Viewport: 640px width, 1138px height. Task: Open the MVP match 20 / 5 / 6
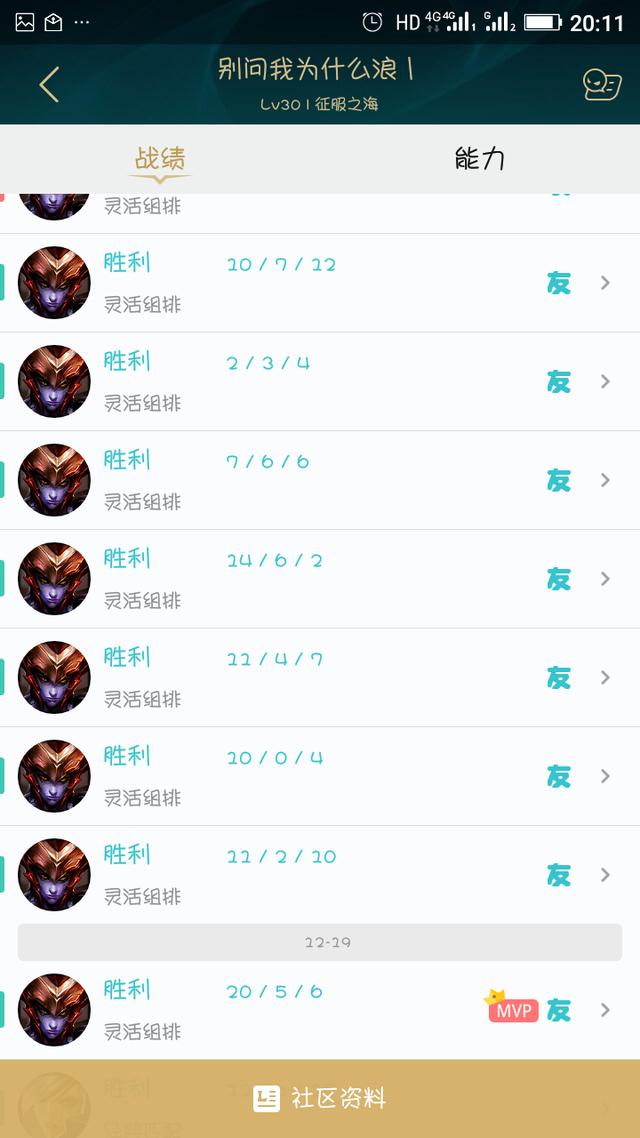coord(320,1010)
